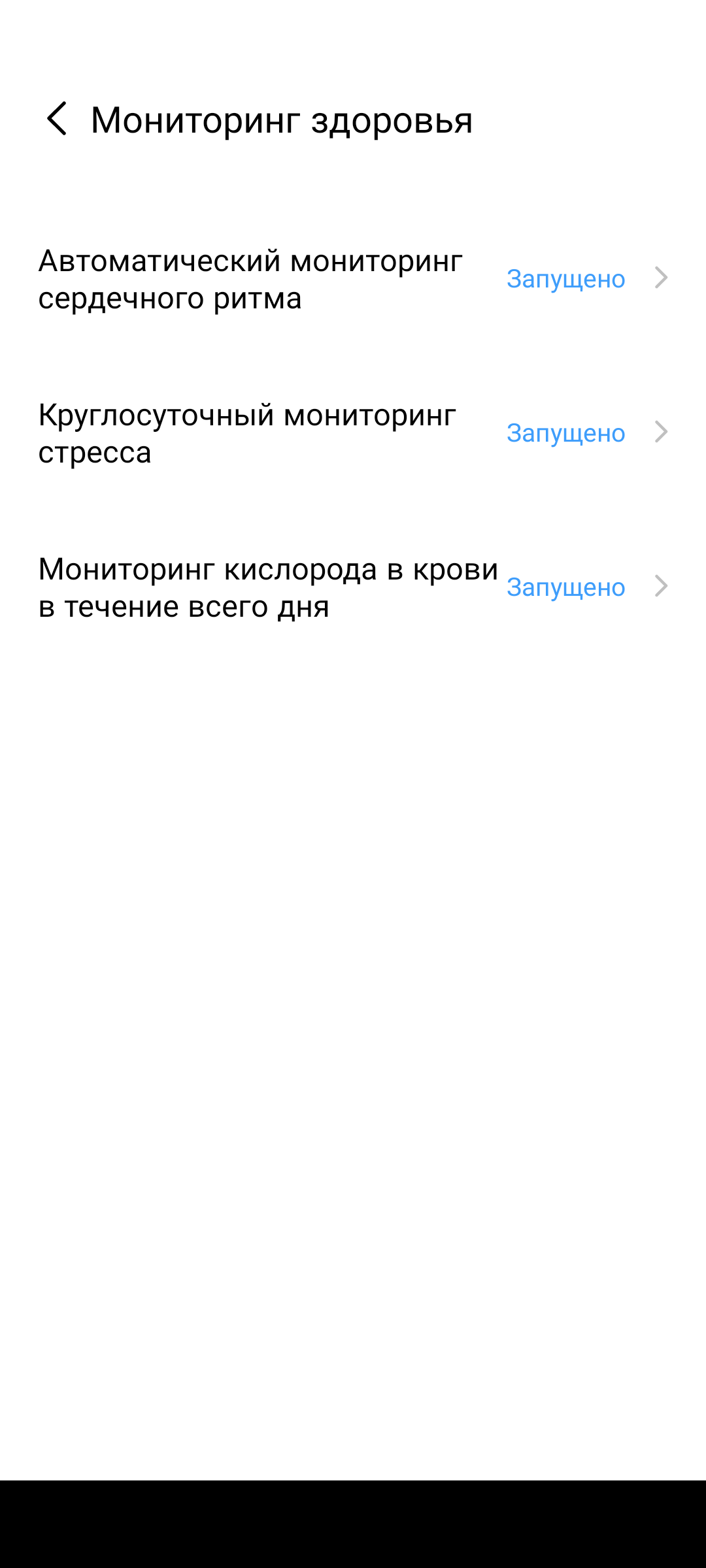Go back from Мониторинг здоровья
Screen dimensions: 706x1568
[x=57, y=120]
